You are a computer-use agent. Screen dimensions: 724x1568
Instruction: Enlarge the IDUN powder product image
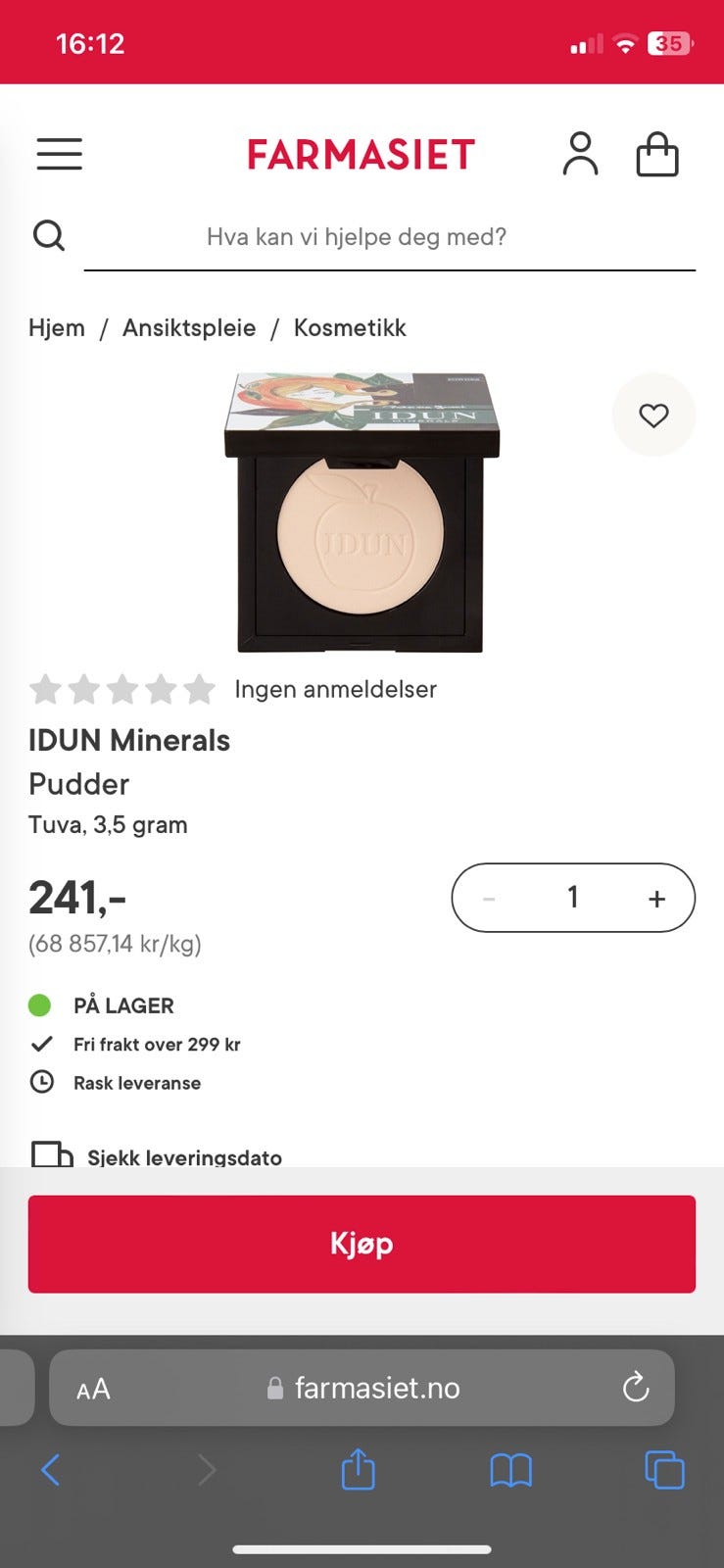[x=362, y=512]
